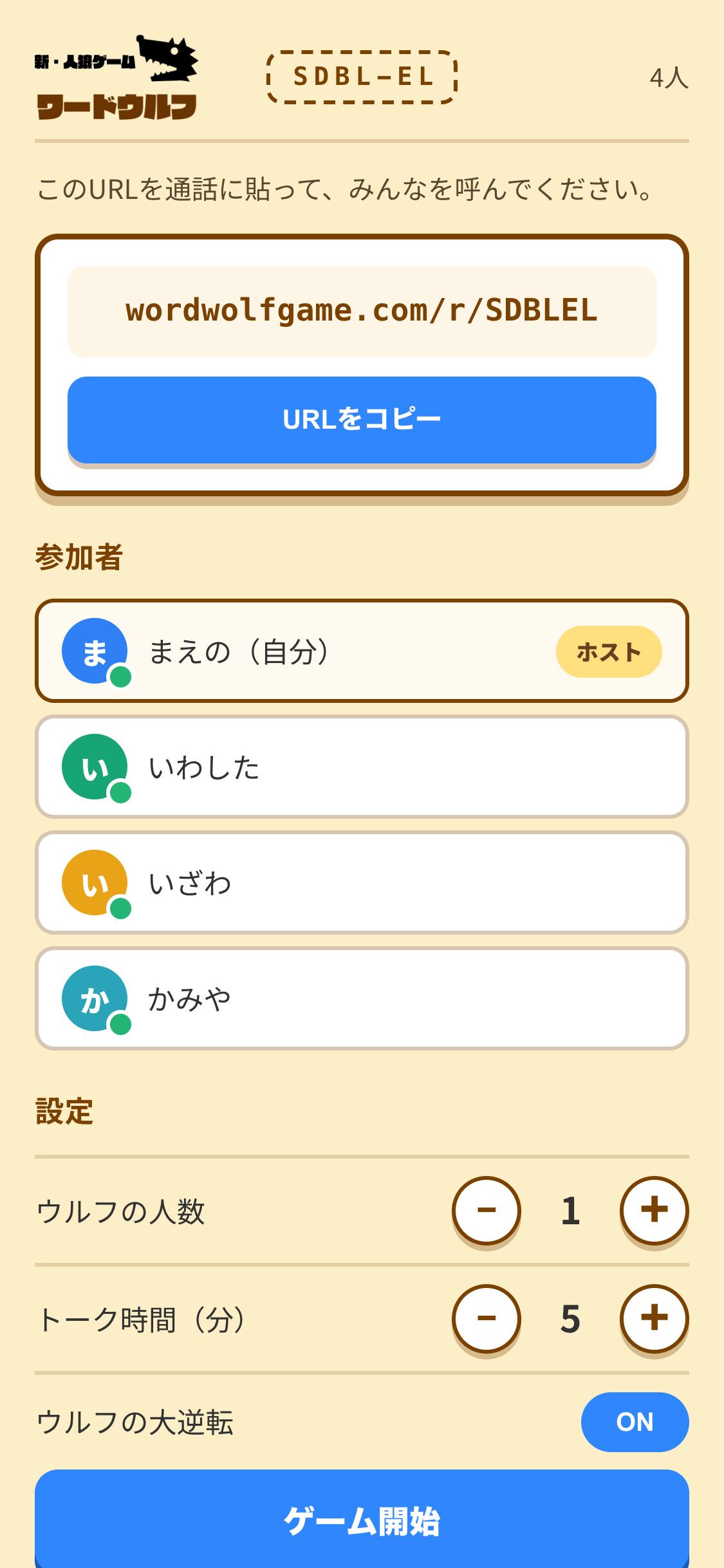Increase ウルフの人数 with the plus button
Viewport: 724px width, 1568px height.
pyautogui.click(x=654, y=1210)
